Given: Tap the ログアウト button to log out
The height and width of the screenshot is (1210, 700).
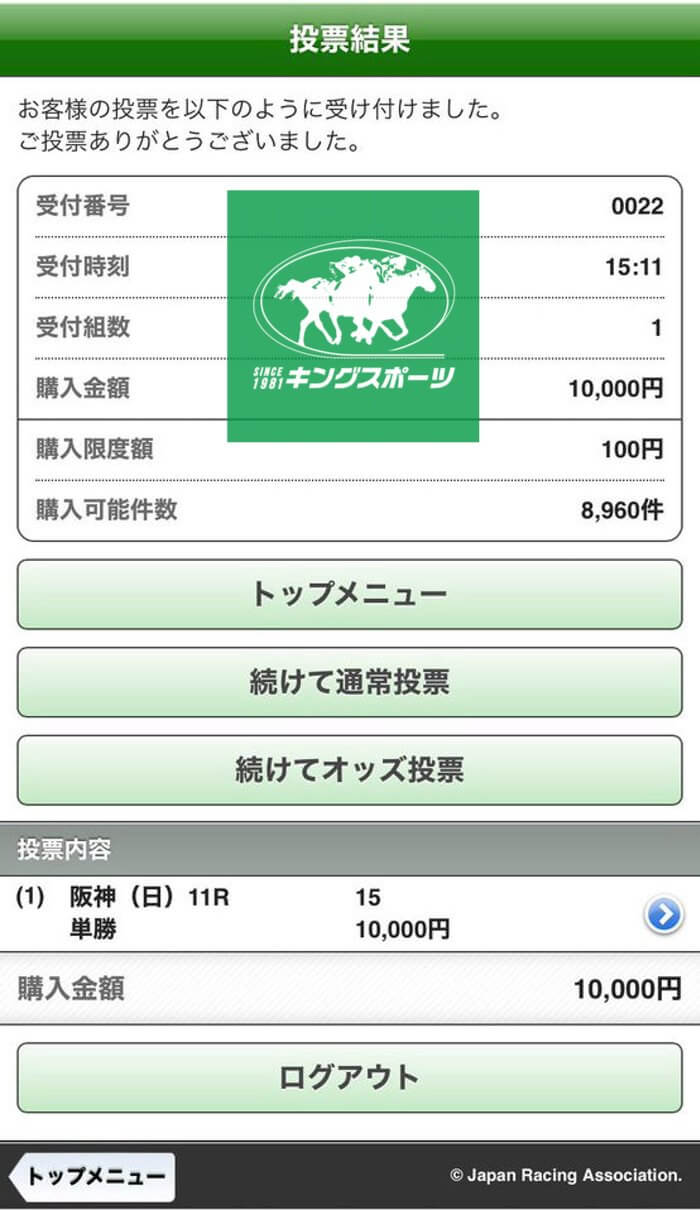Looking at the screenshot, I should point(349,1077).
